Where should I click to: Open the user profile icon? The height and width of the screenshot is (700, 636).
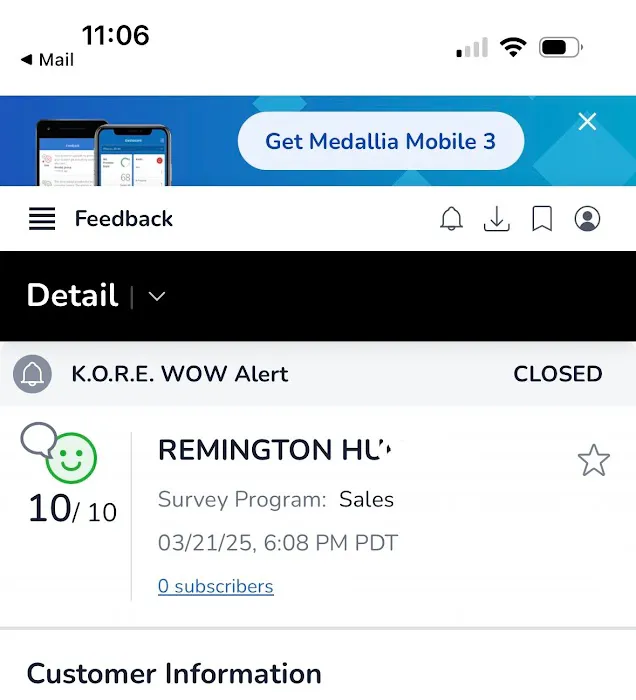[x=588, y=219]
